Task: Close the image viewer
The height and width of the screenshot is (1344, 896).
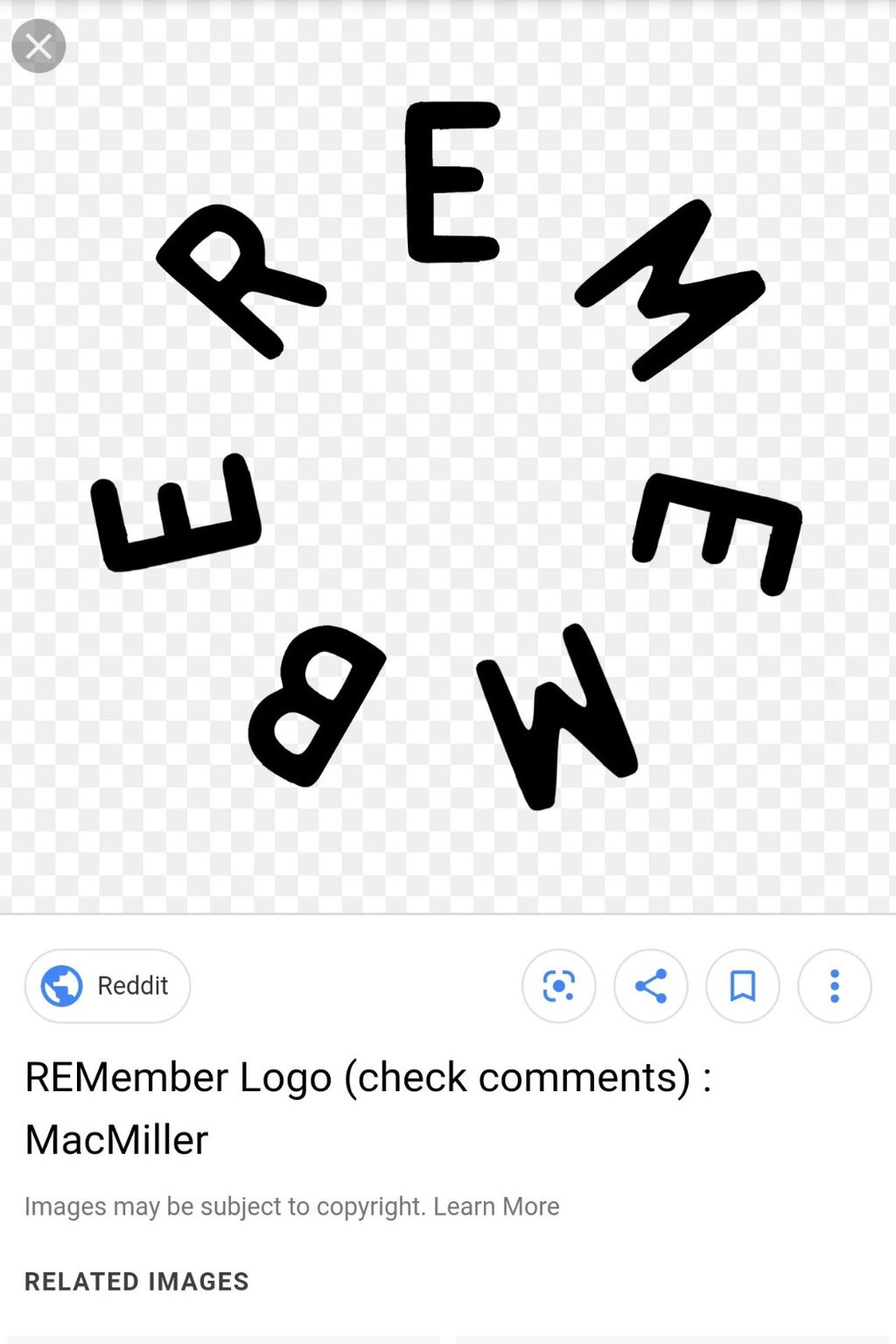Action: pyautogui.click(x=38, y=45)
